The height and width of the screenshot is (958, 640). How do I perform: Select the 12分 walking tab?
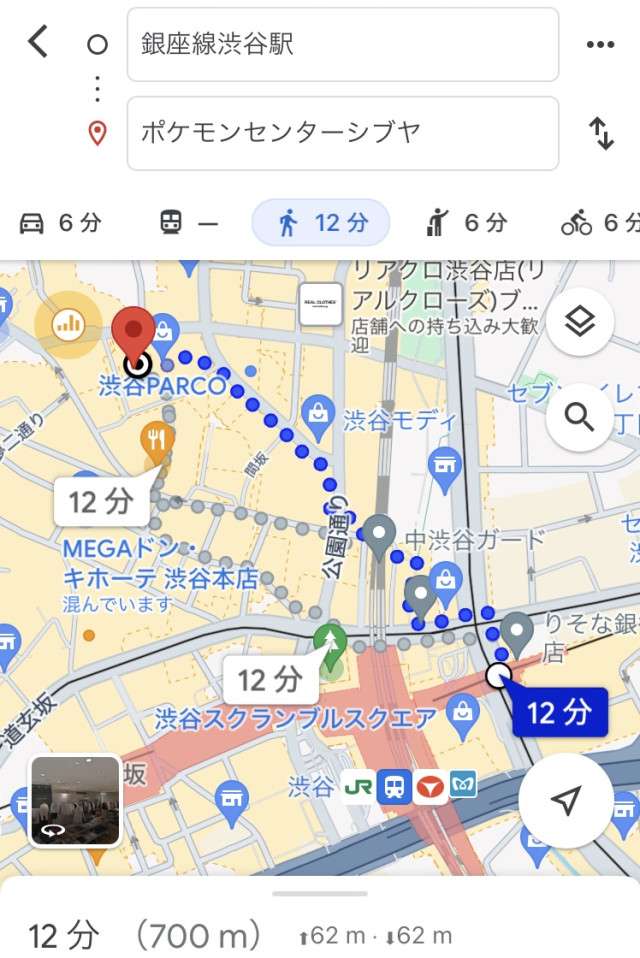pos(320,223)
